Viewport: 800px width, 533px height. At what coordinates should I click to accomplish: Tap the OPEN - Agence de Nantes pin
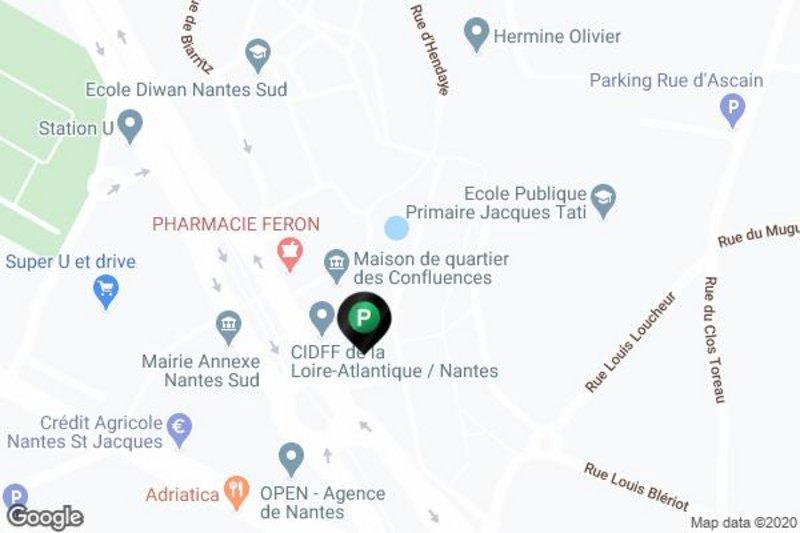point(291,458)
